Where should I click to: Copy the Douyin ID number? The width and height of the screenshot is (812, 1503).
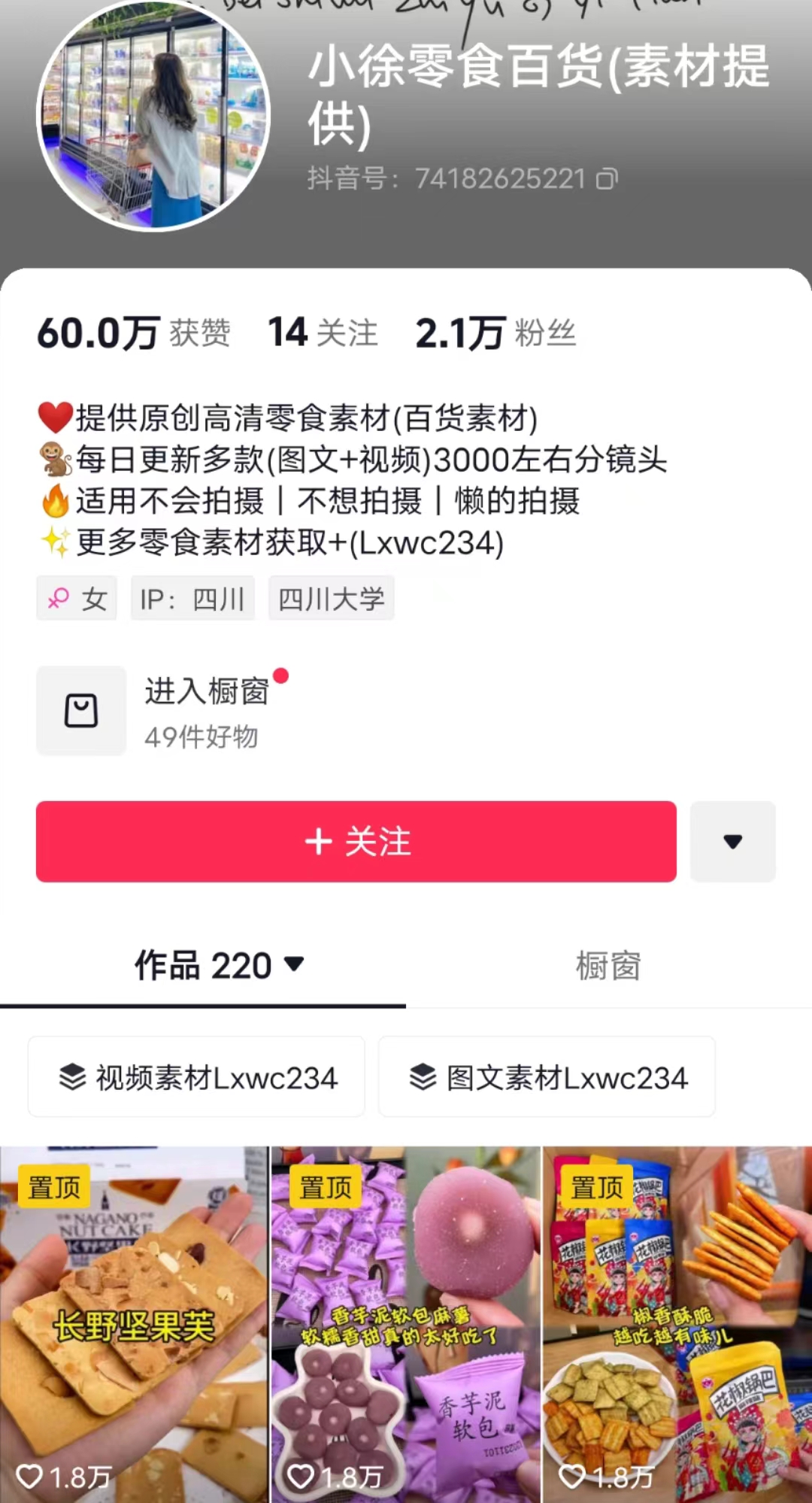click(607, 179)
